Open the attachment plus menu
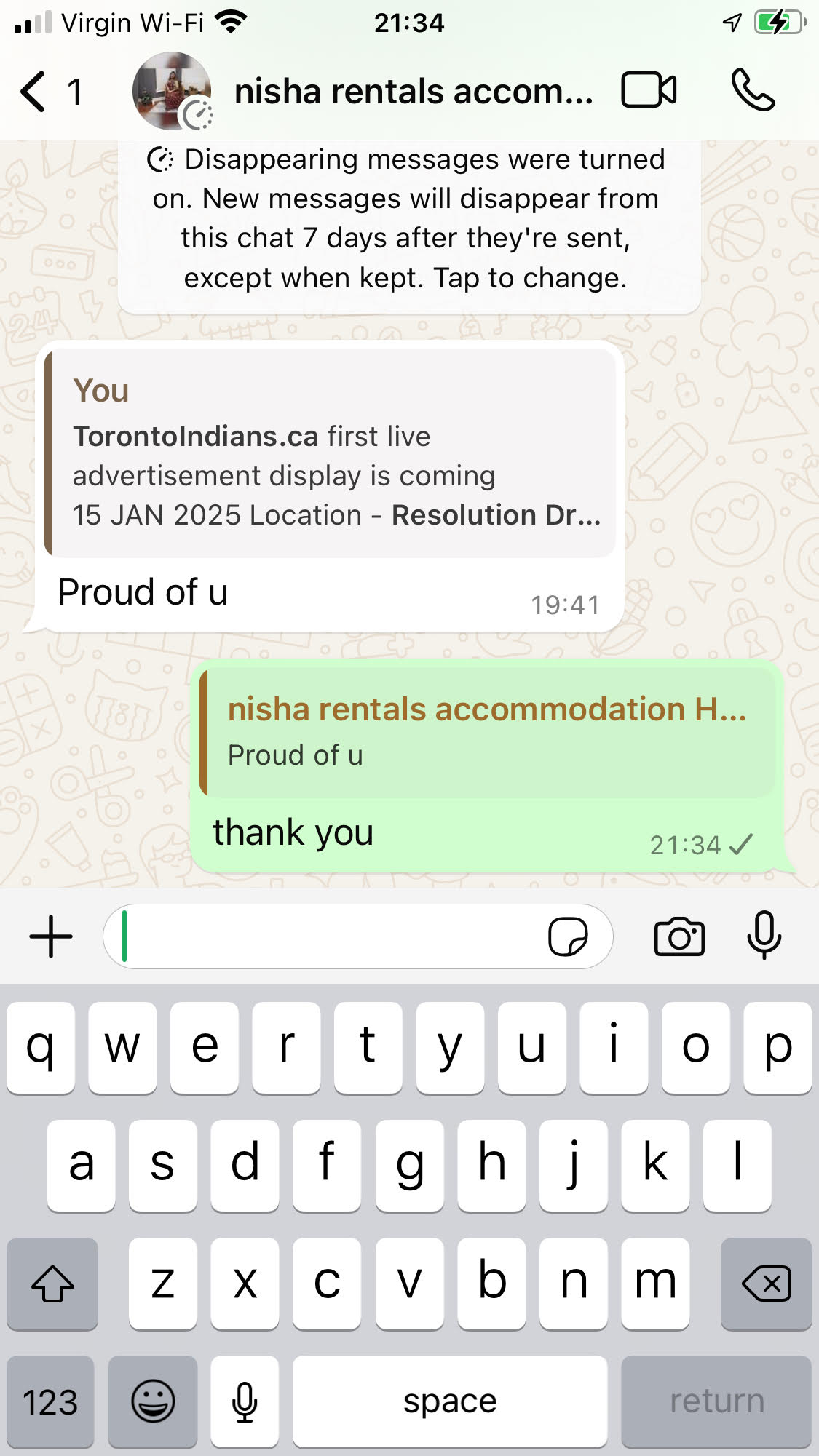This screenshot has width=819, height=1456. point(51,936)
